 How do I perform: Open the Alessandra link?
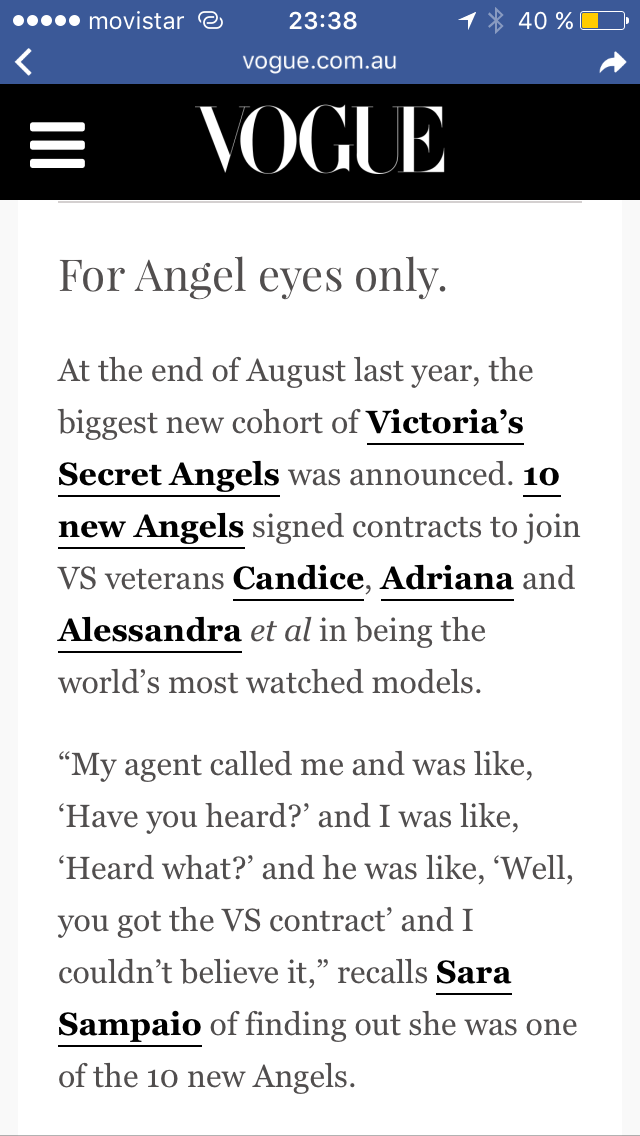[149, 631]
